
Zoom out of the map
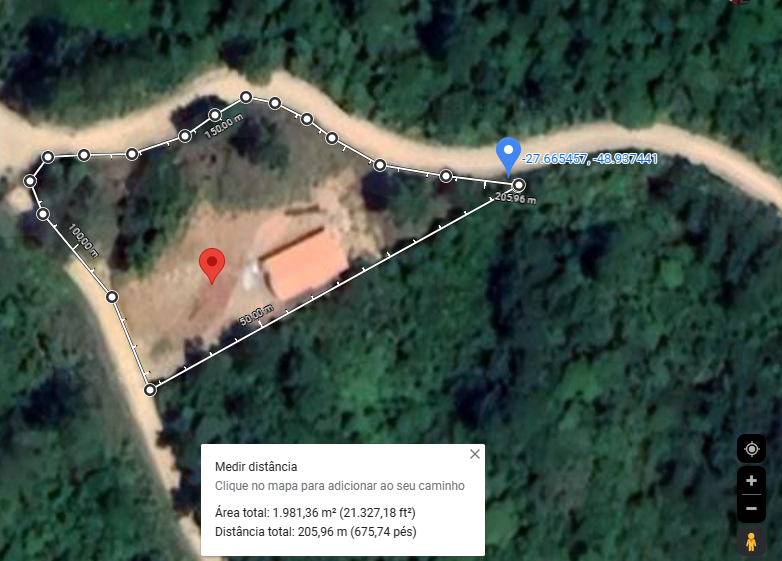pos(751,508)
